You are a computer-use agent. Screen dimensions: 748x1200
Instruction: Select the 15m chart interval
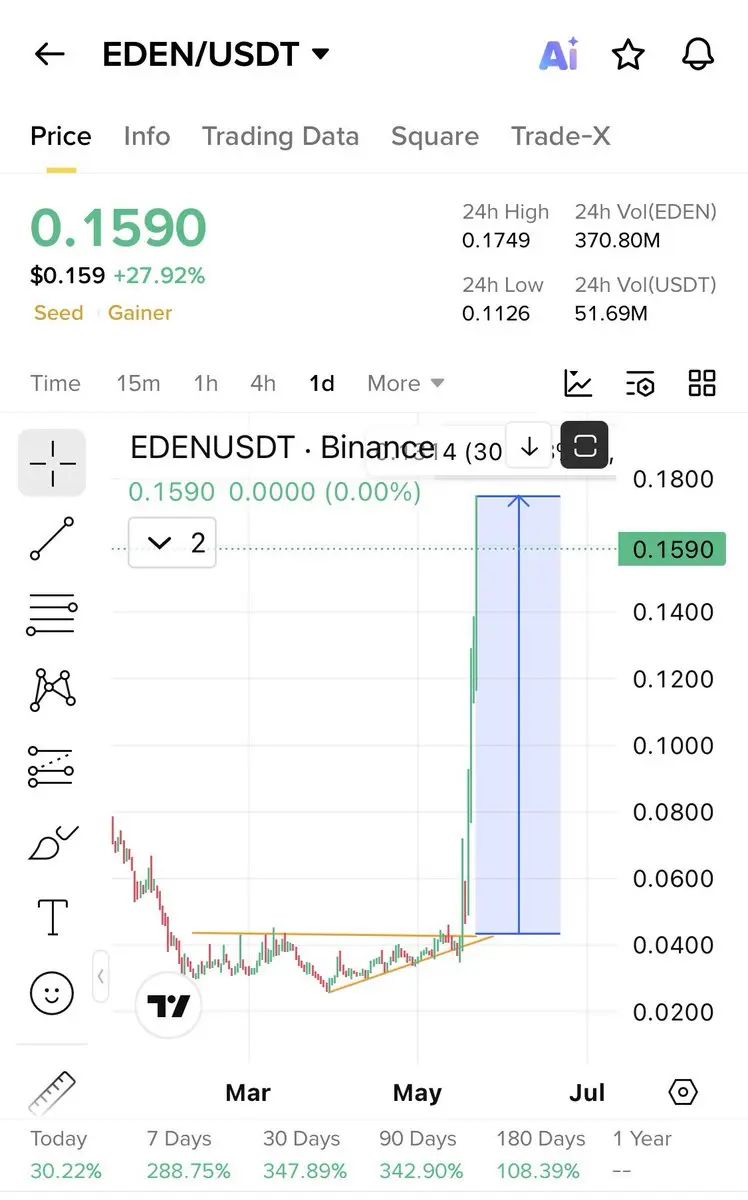(138, 383)
